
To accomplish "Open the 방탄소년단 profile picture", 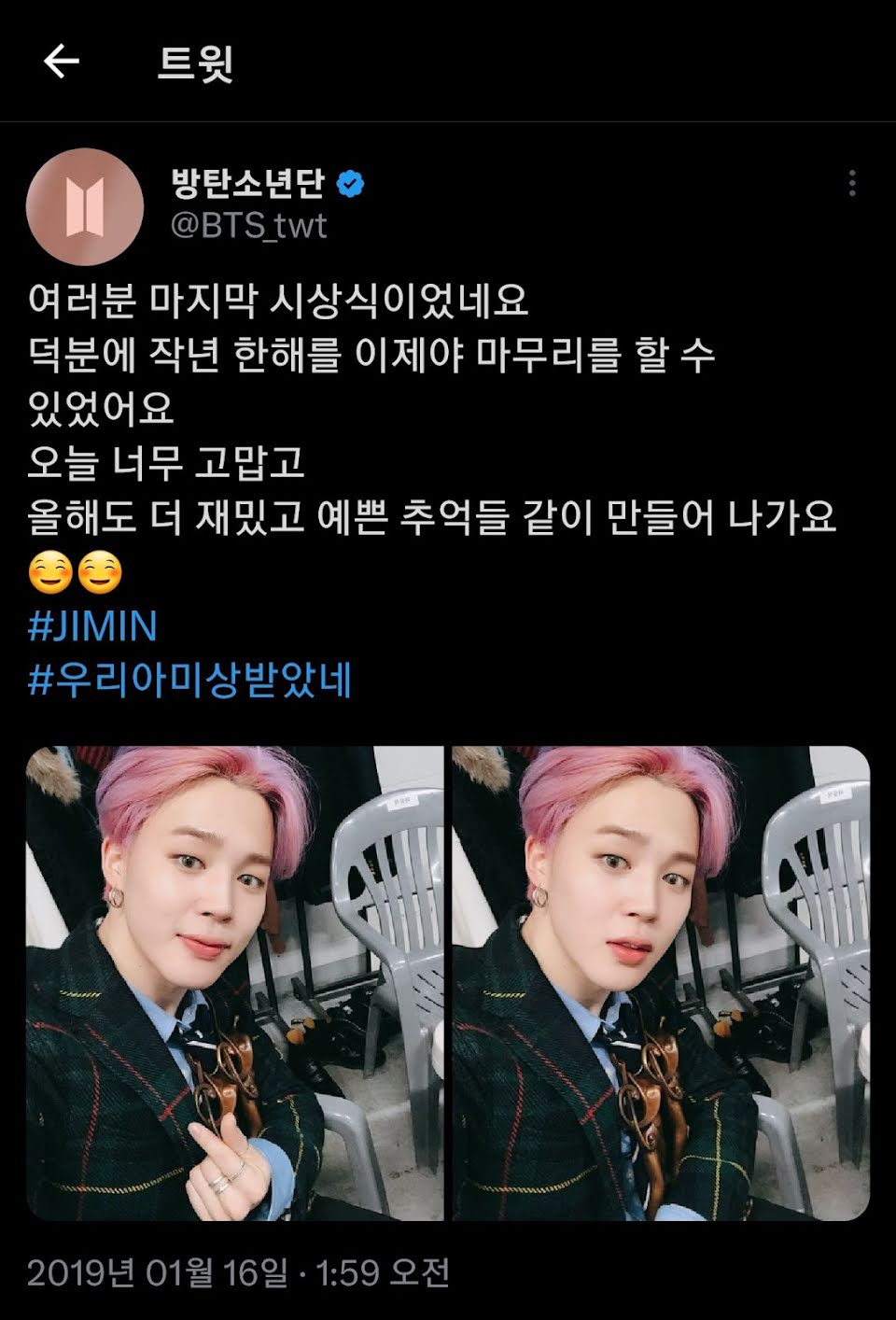I will (85, 206).
